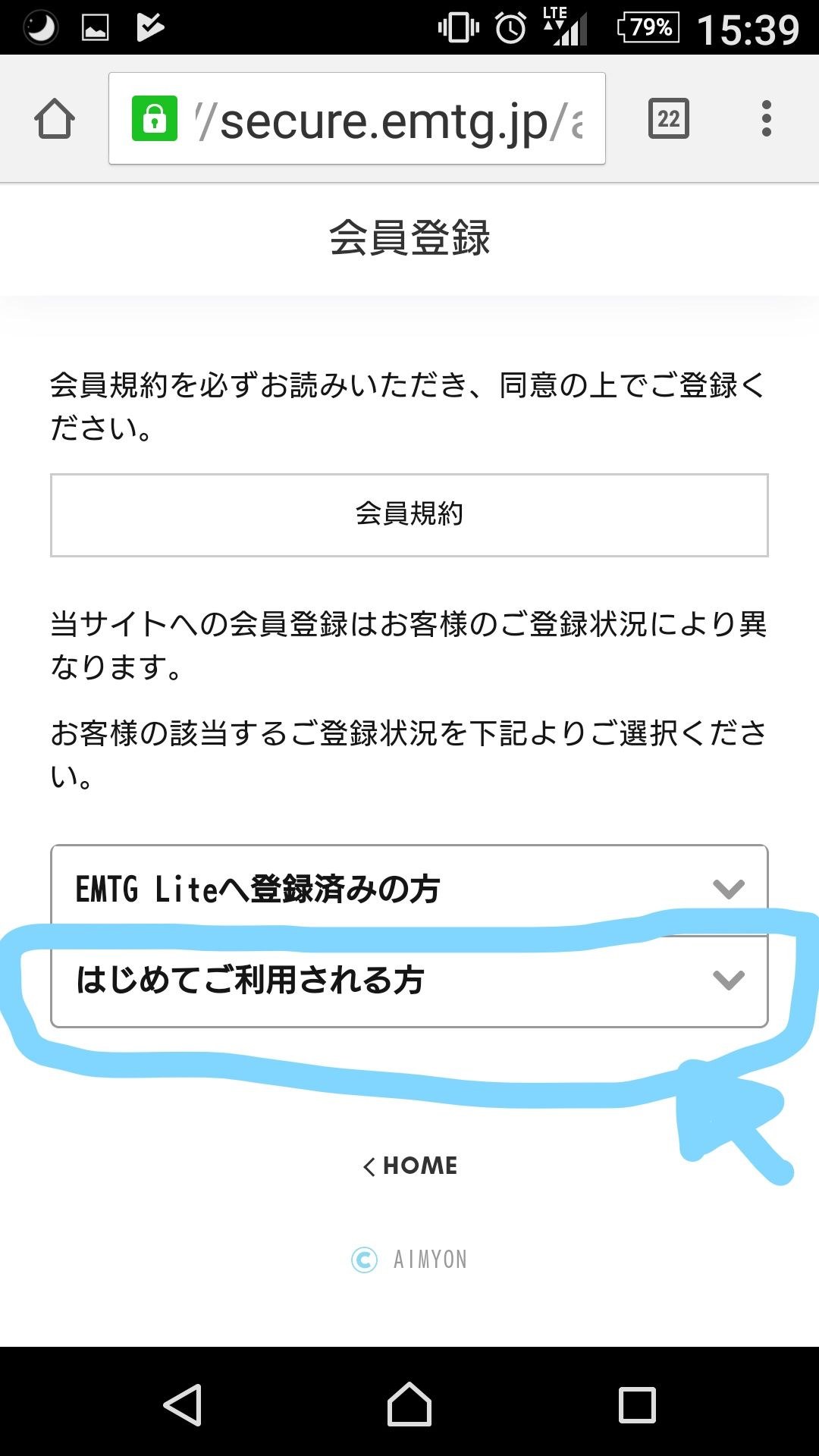Screen dimensions: 819x1456
Task: Open the recent apps view
Action: coord(637,1404)
